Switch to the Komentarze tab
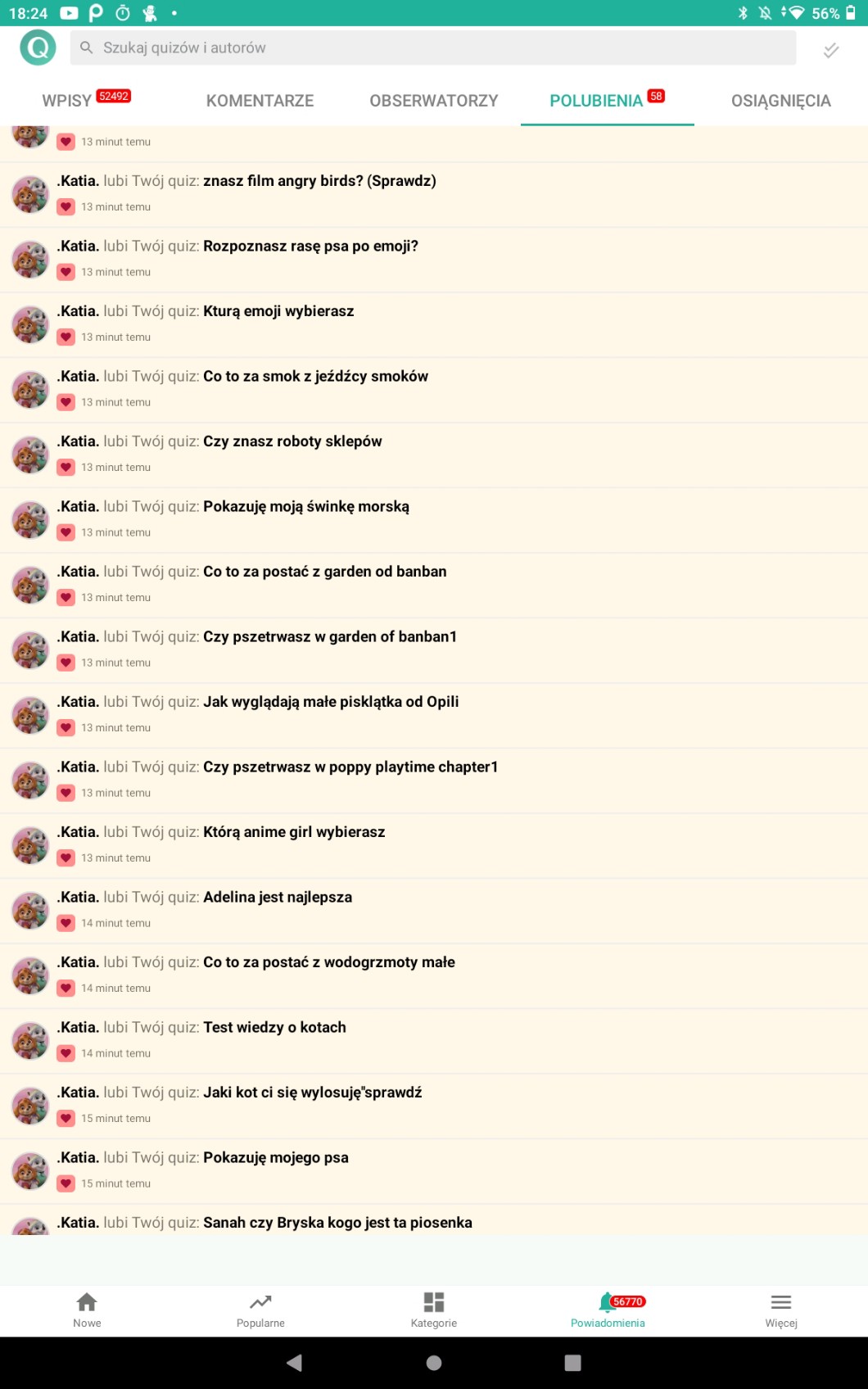868x1389 pixels. click(x=260, y=101)
